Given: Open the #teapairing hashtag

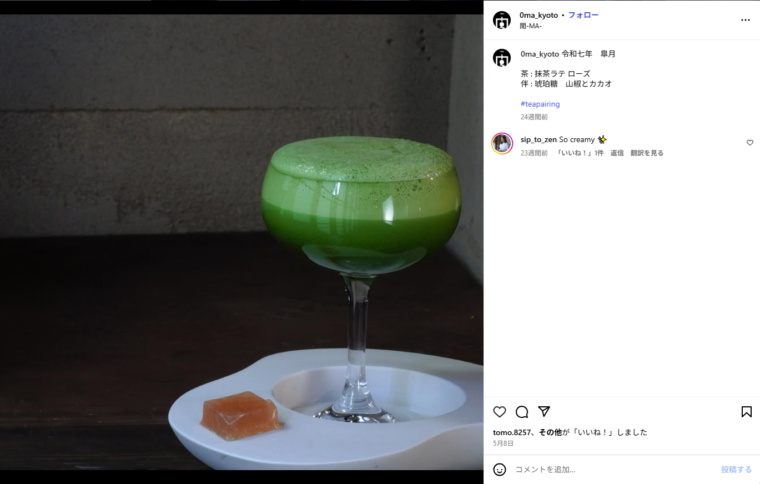Looking at the screenshot, I should click(540, 104).
